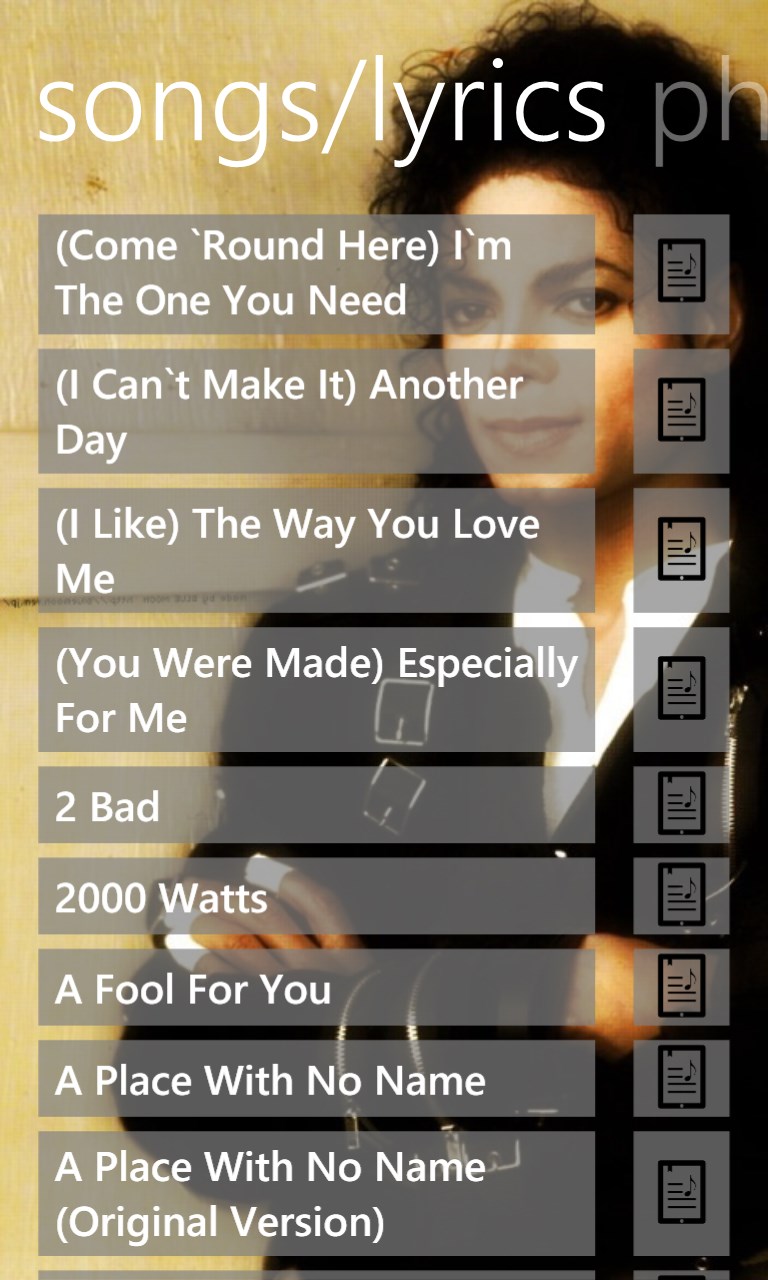768x1280 pixels.
Task: Open the song 2 Bad
Action: tap(316, 805)
